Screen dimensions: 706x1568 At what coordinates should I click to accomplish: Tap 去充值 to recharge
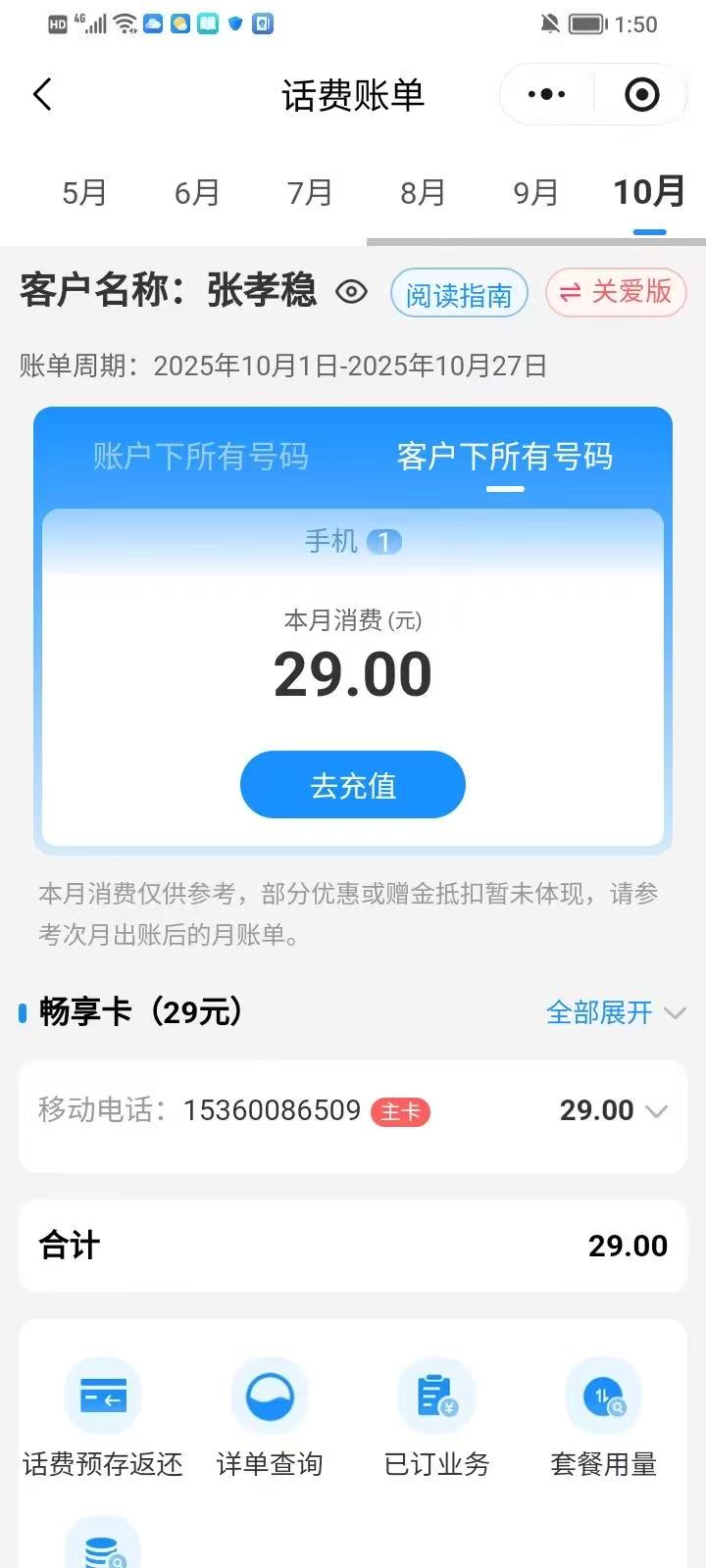coord(353,785)
